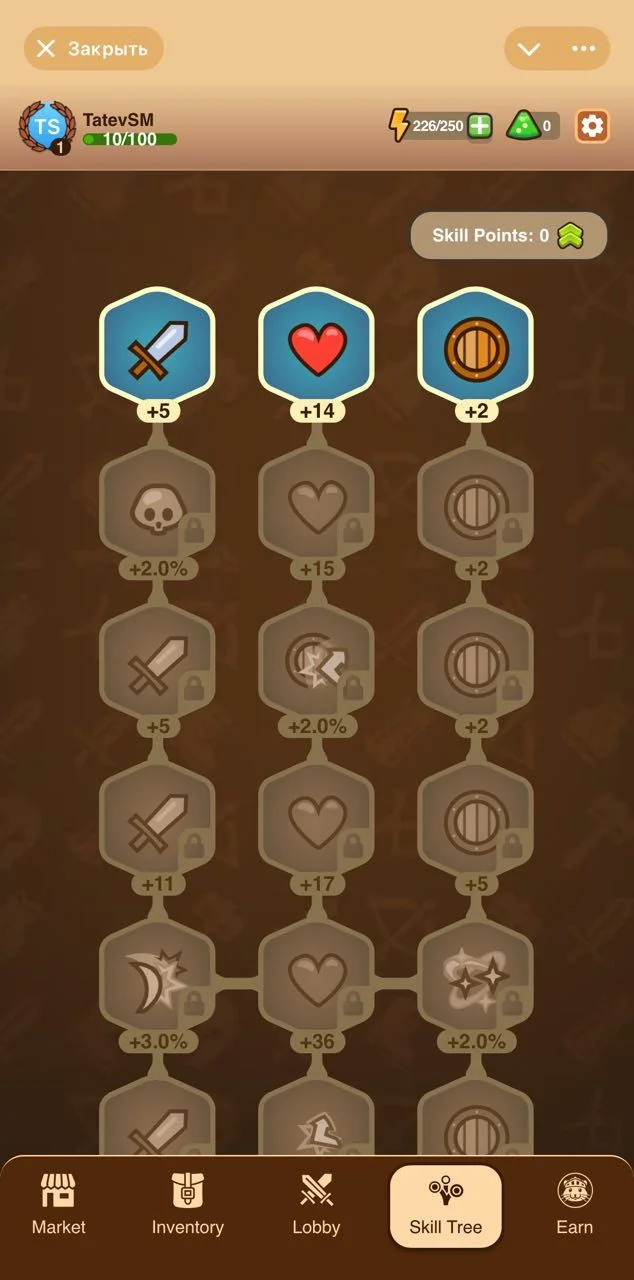
Task: Tap the locked heart +15 skill
Action: click(x=316, y=504)
